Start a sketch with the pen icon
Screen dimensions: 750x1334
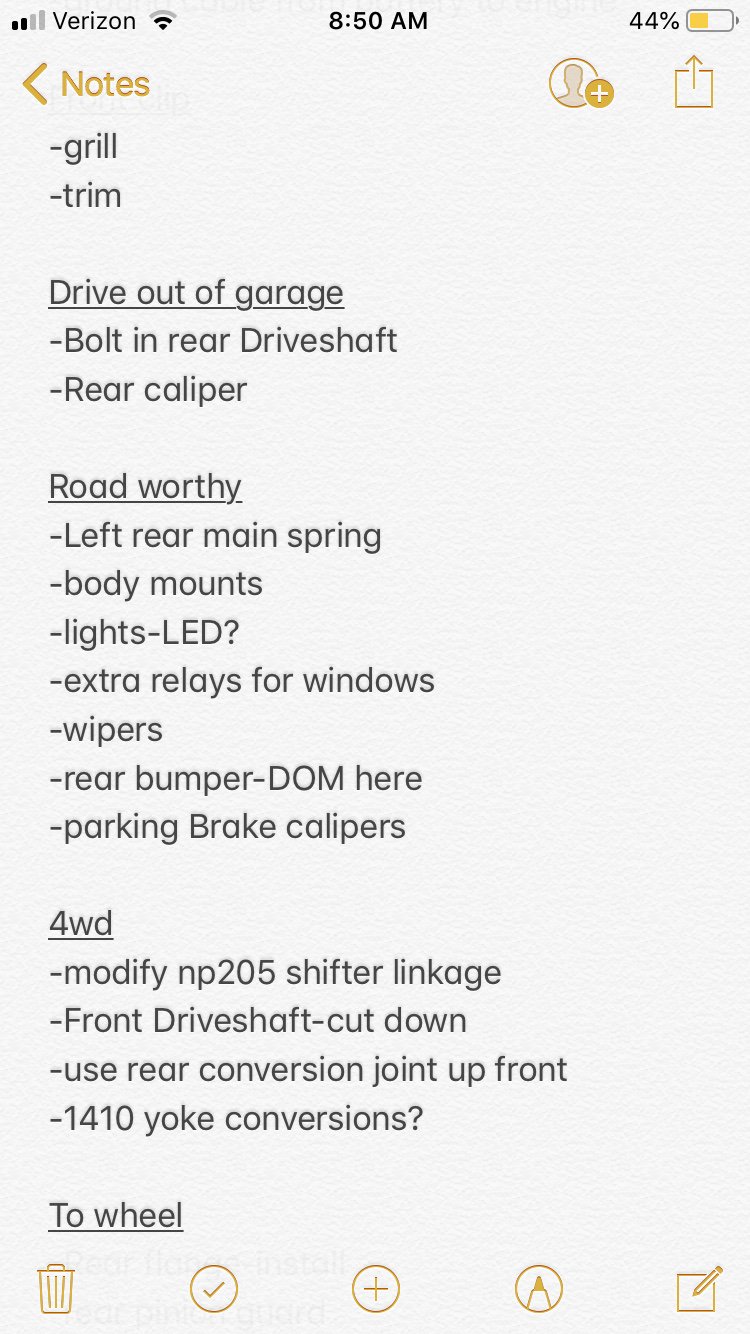tap(538, 1288)
